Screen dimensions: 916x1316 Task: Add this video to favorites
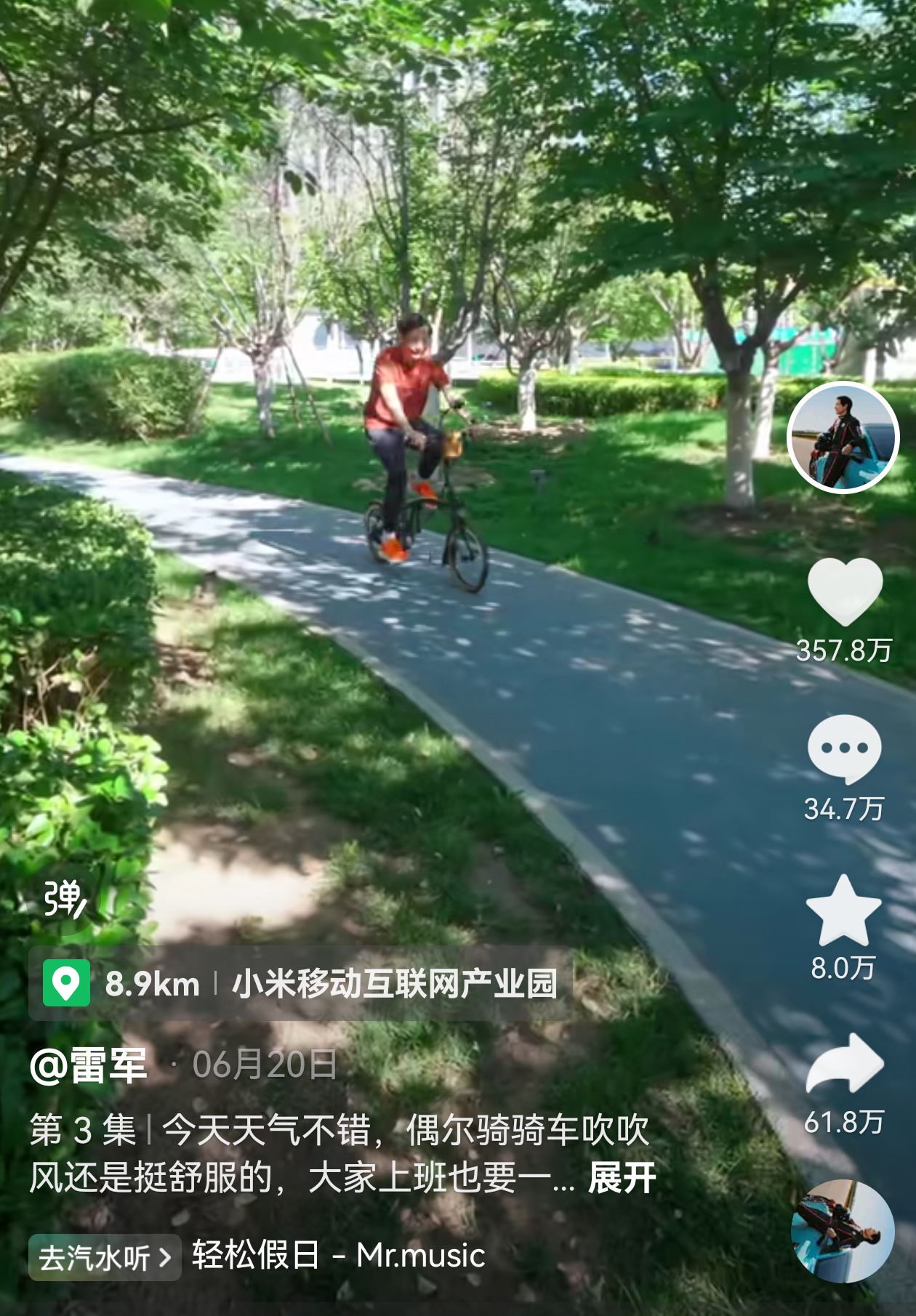pyautogui.click(x=843, y=911)
